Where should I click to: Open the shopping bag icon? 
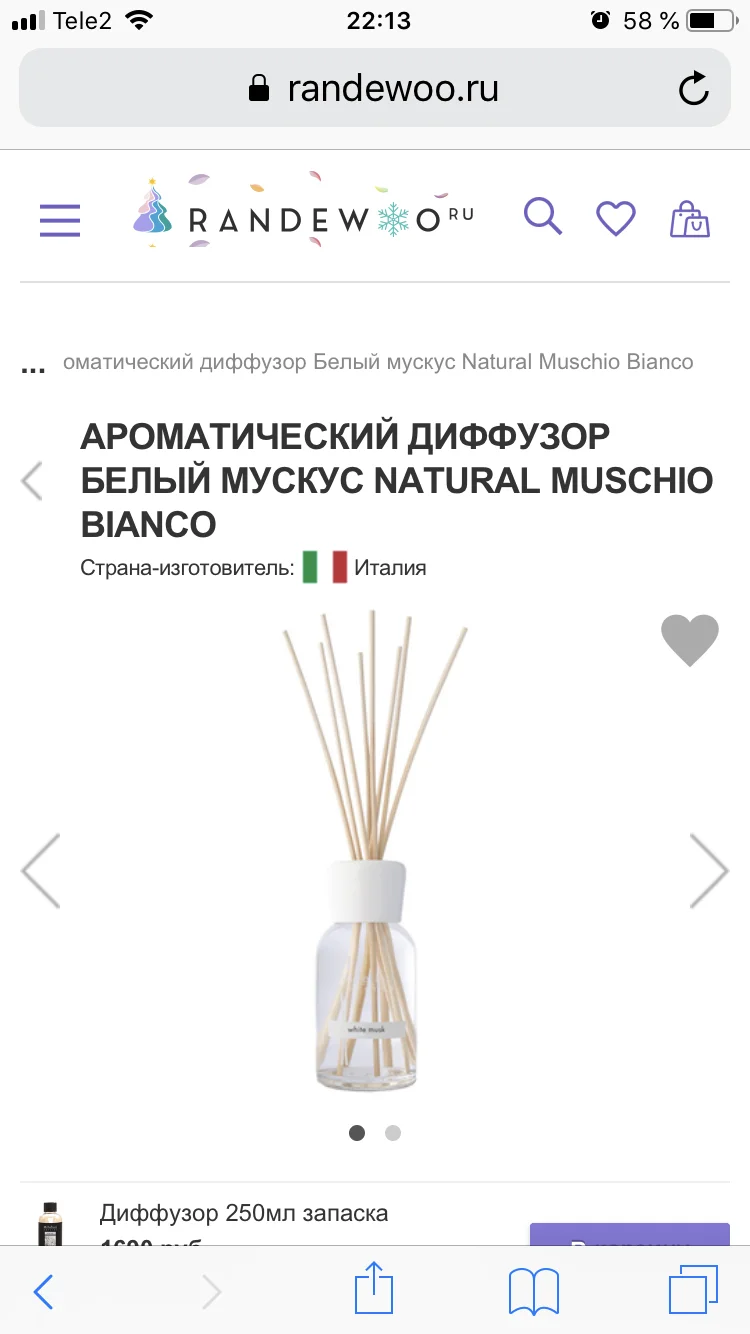point(688,216)
